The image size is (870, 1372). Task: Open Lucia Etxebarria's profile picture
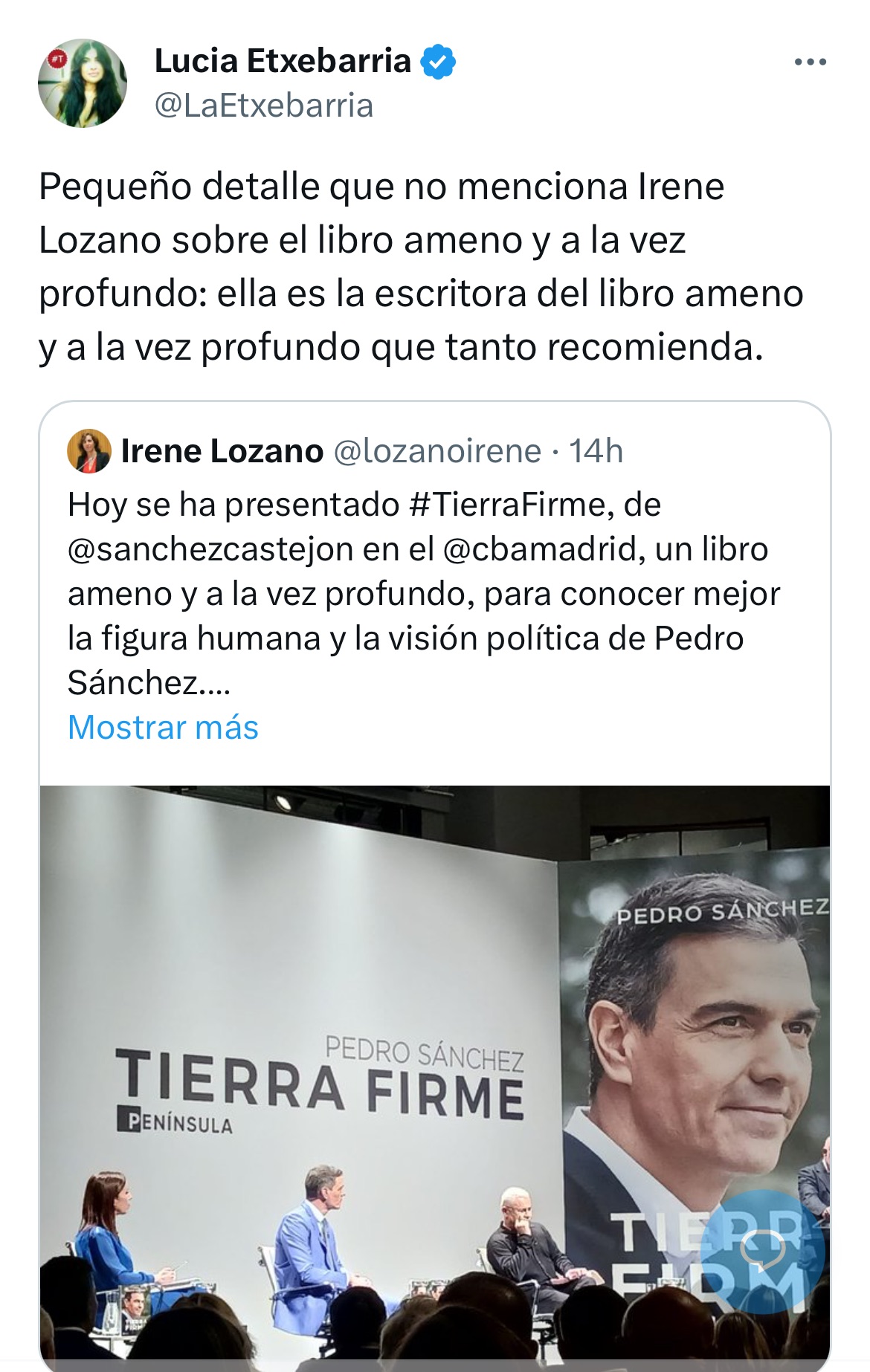[x=83, y=83]
